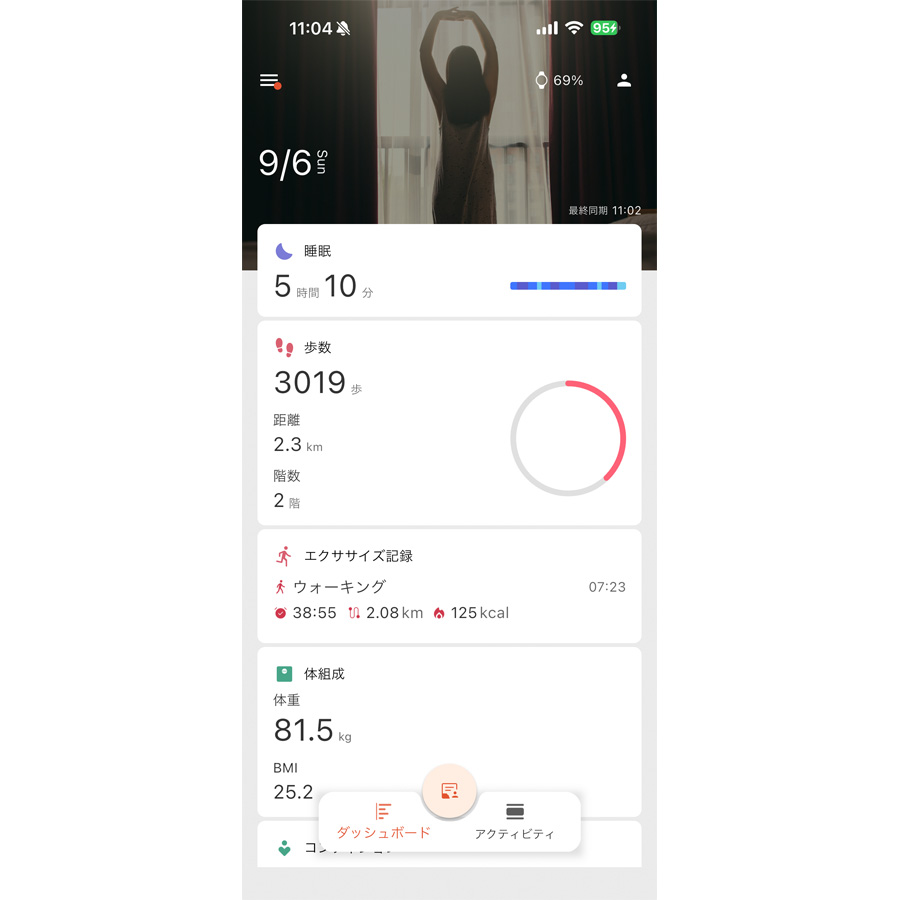This screenshot has height=900, width=900.
Task: Open the 歩数 step count card
Action: pyautogui.click(x=449, y=423)
